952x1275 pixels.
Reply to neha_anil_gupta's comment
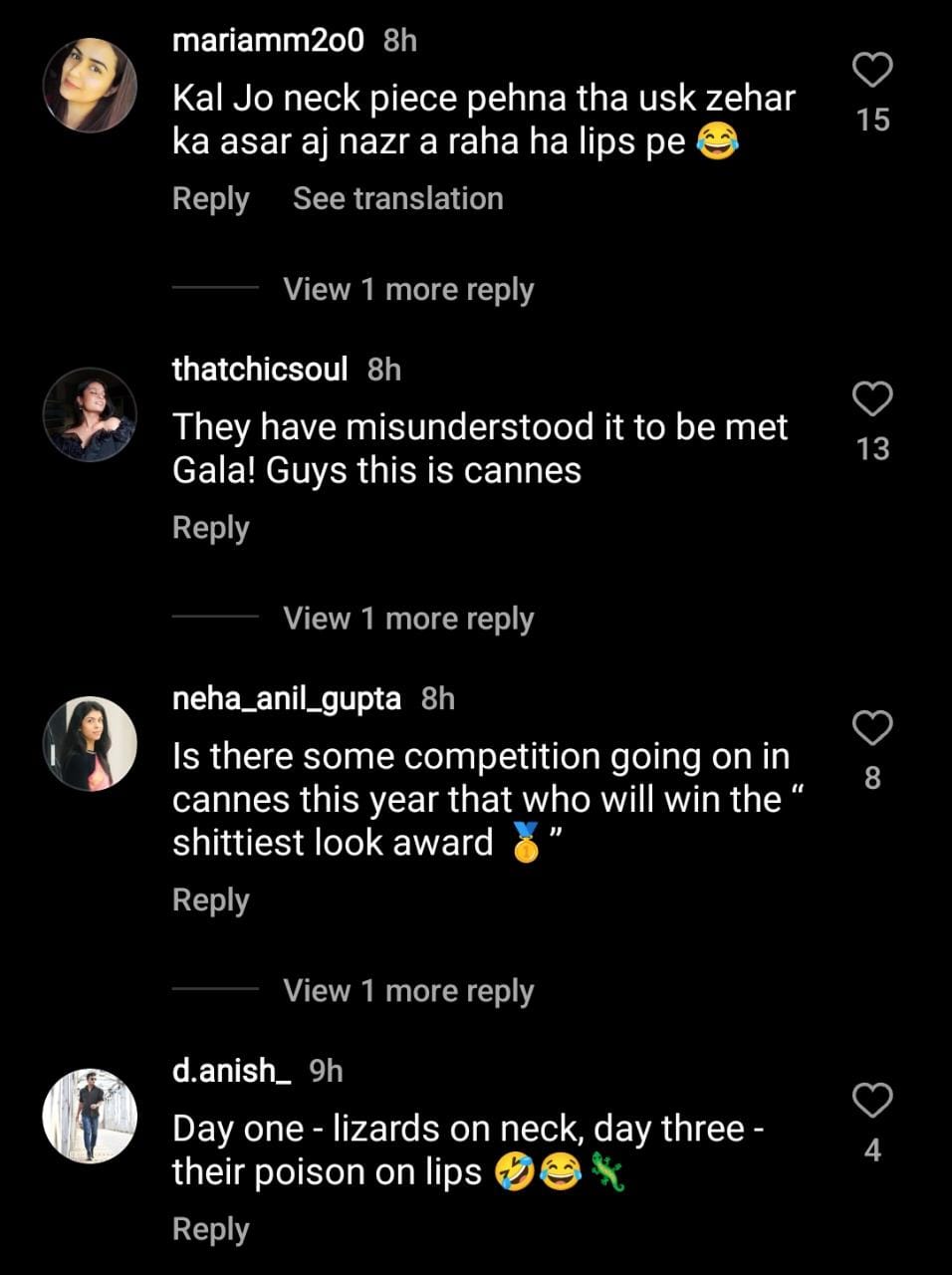click(x=210, y=899)
